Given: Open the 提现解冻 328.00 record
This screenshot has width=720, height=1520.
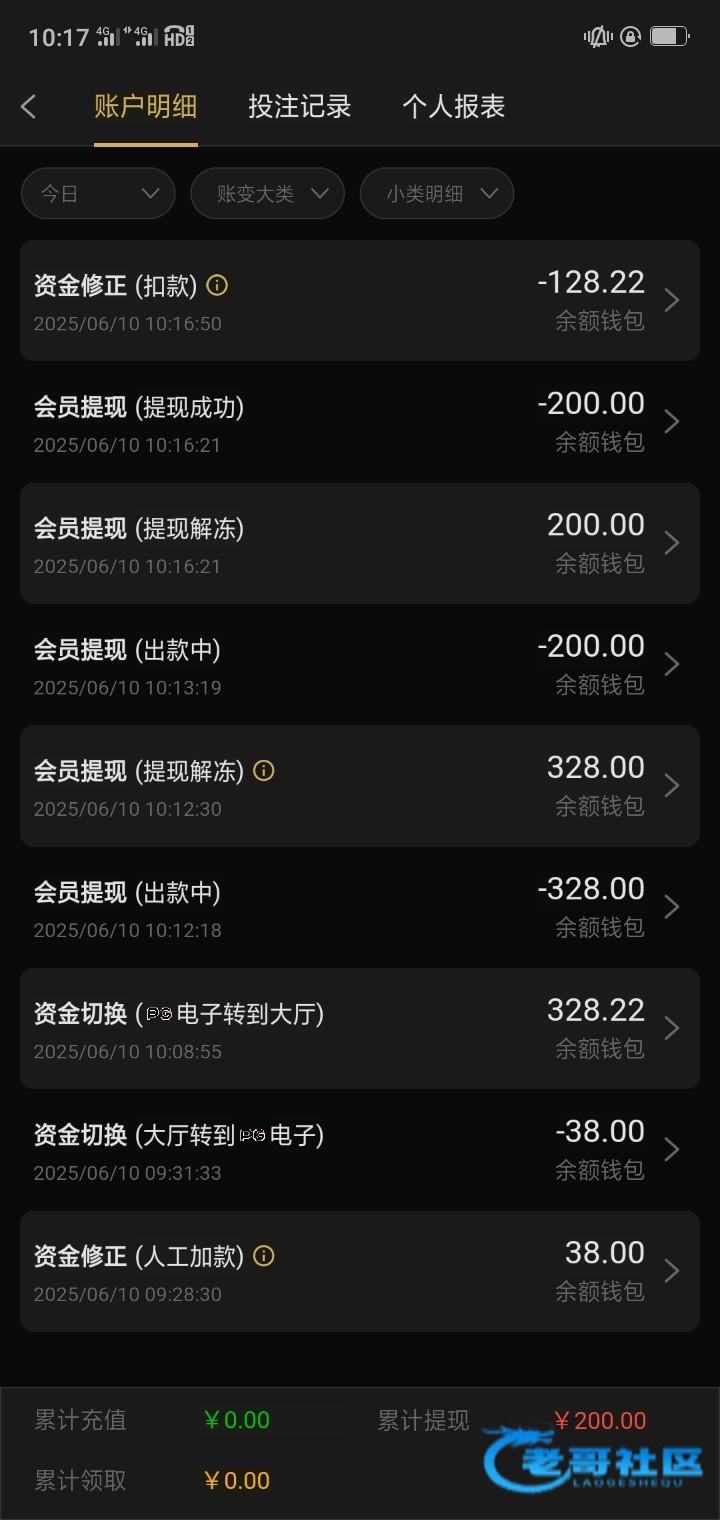Looking at the screenshot, I should pos(360,786).
